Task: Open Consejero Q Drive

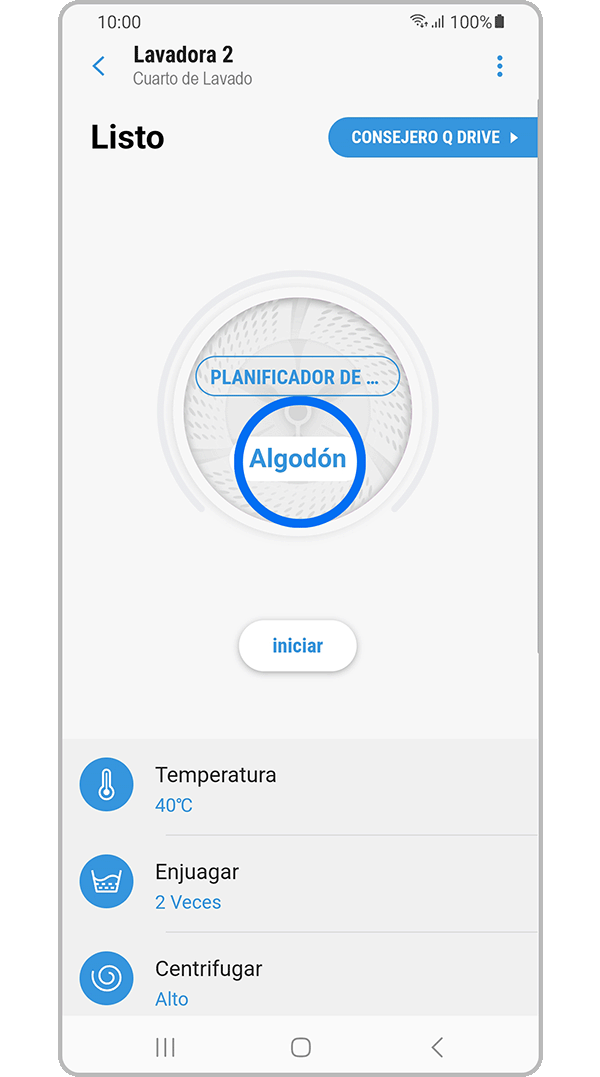Action: tap(434, 138)
